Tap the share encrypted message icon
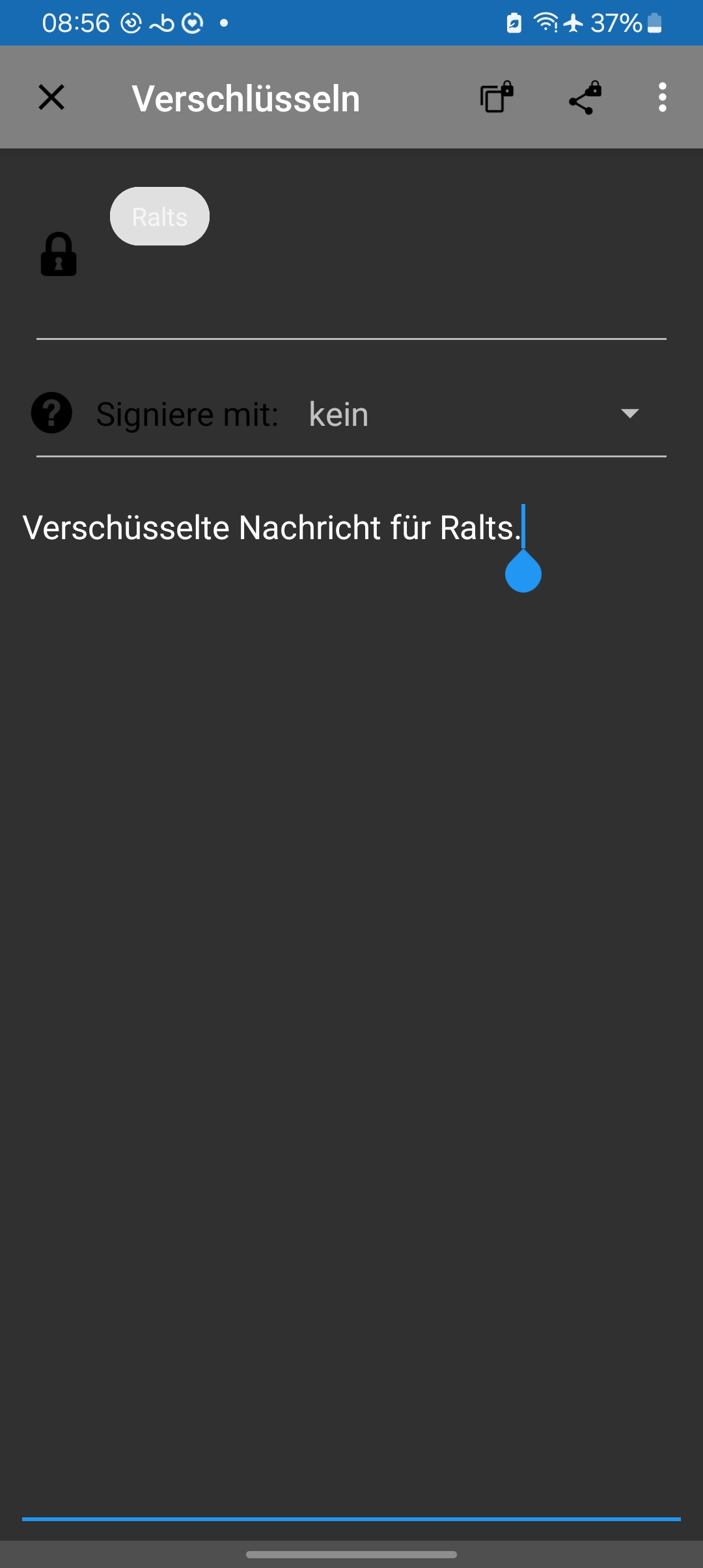This screenshot has height=1568, width=703. click(583, 98)
